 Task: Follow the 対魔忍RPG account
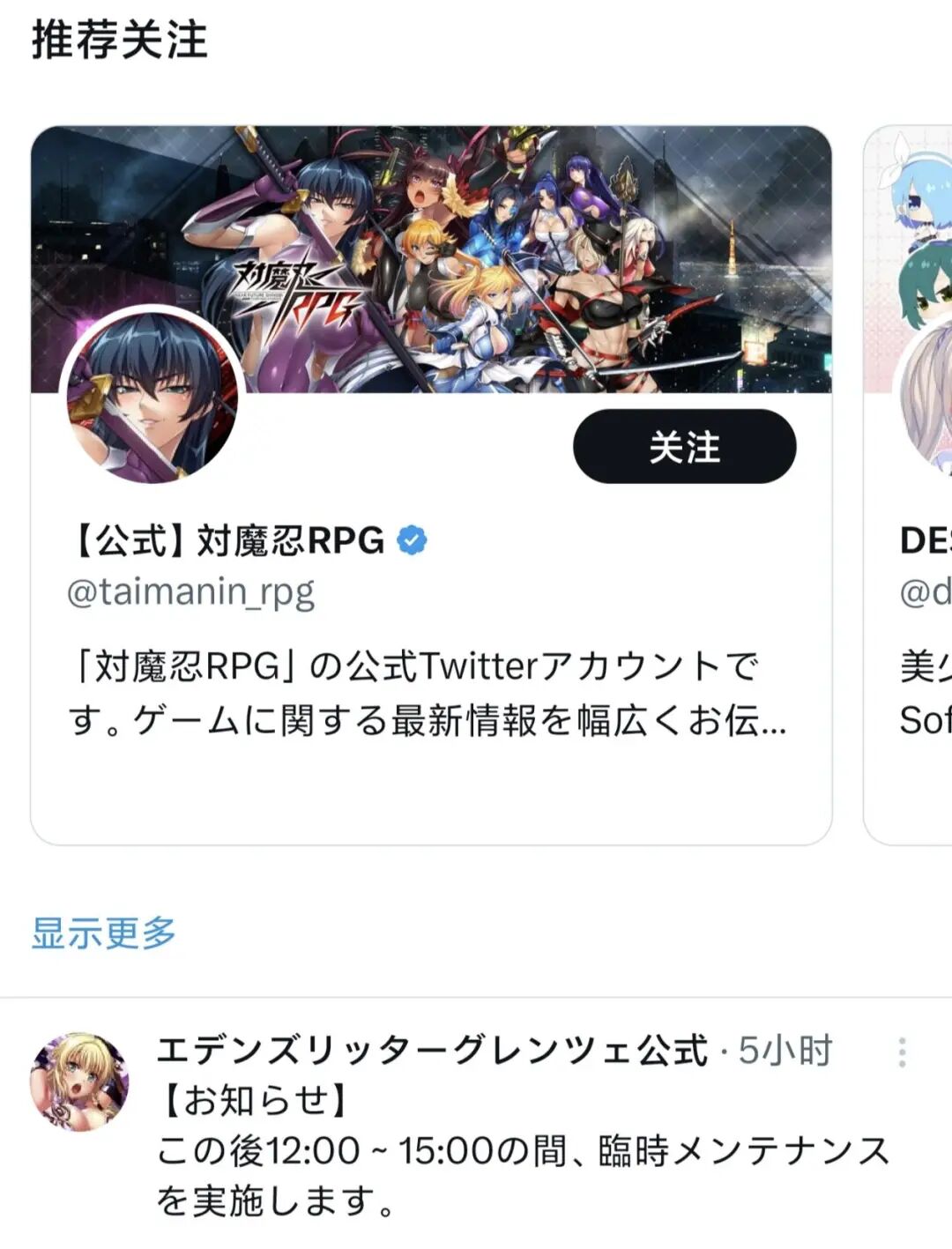click(x=684, y=447)
